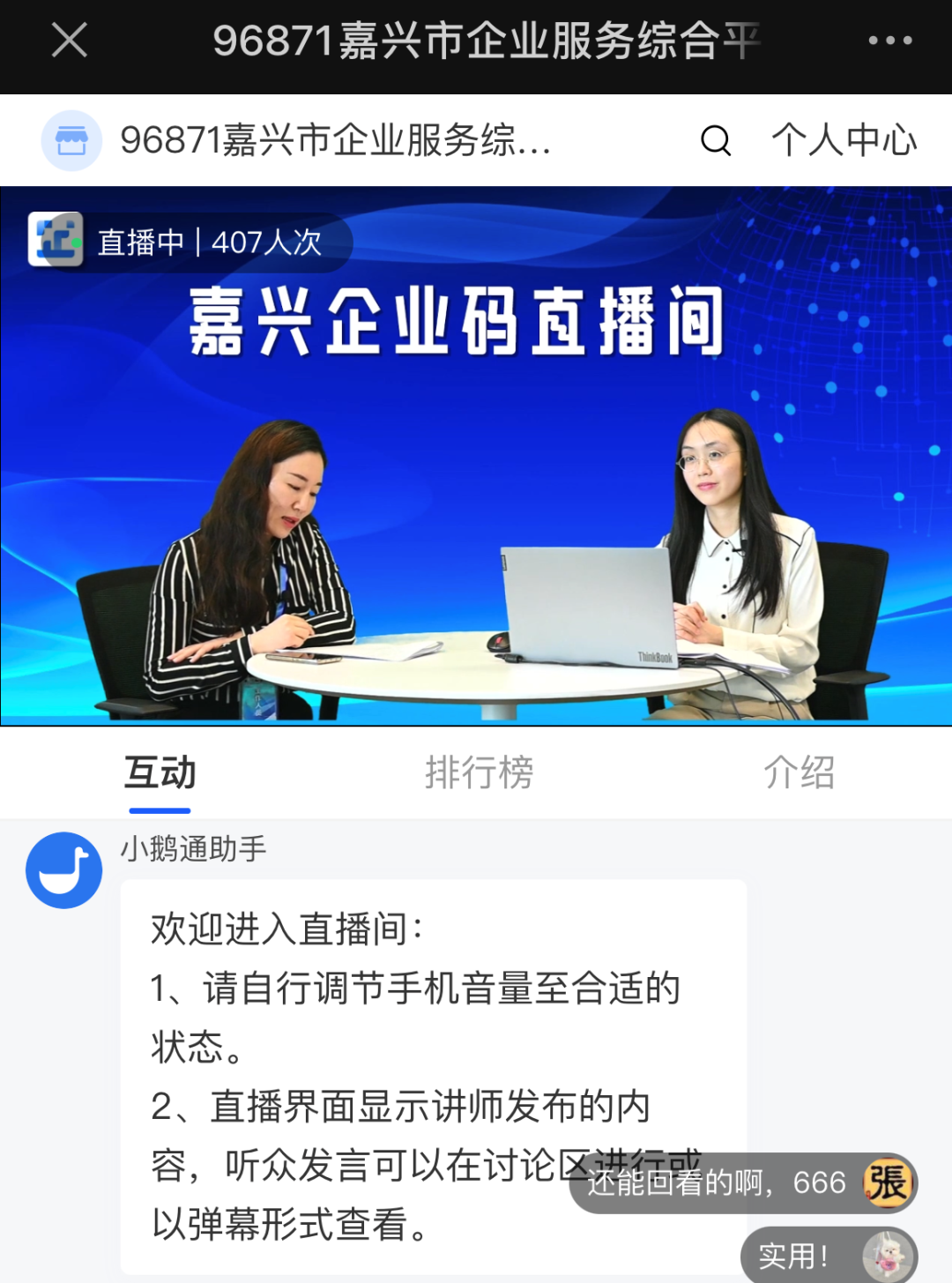952x1283 pixels.
Task: Close the 96871 page with the X icon
Action: pos(69,41)
